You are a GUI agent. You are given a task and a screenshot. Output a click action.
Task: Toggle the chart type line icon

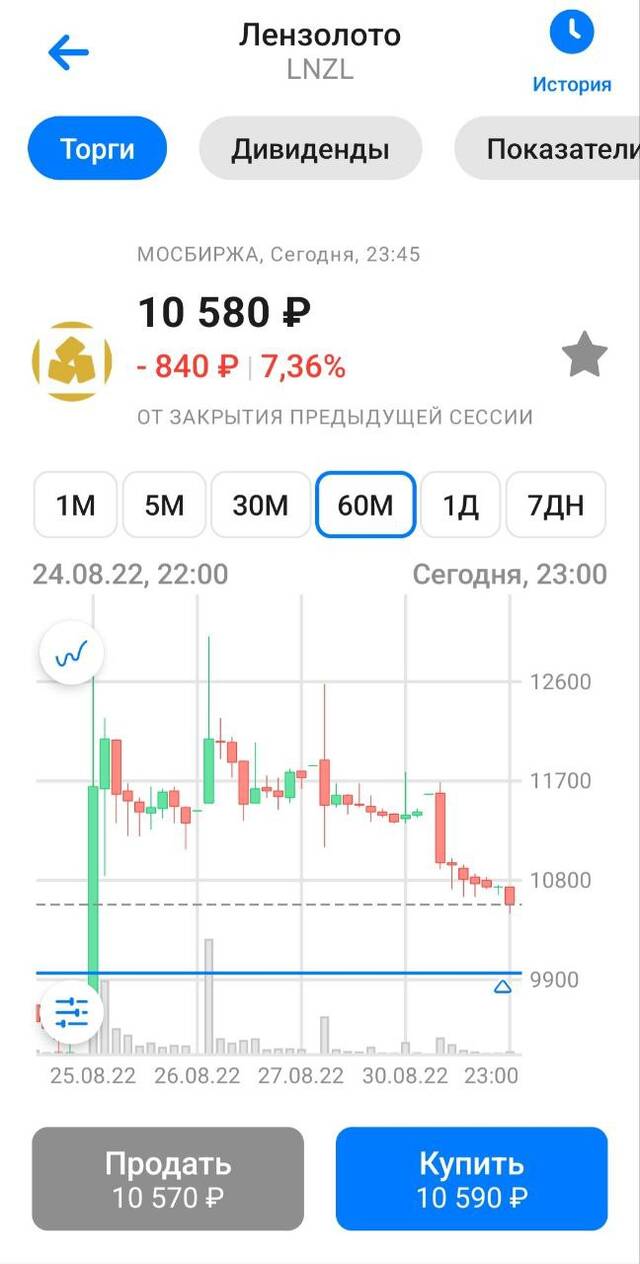[x=71, y=655]
